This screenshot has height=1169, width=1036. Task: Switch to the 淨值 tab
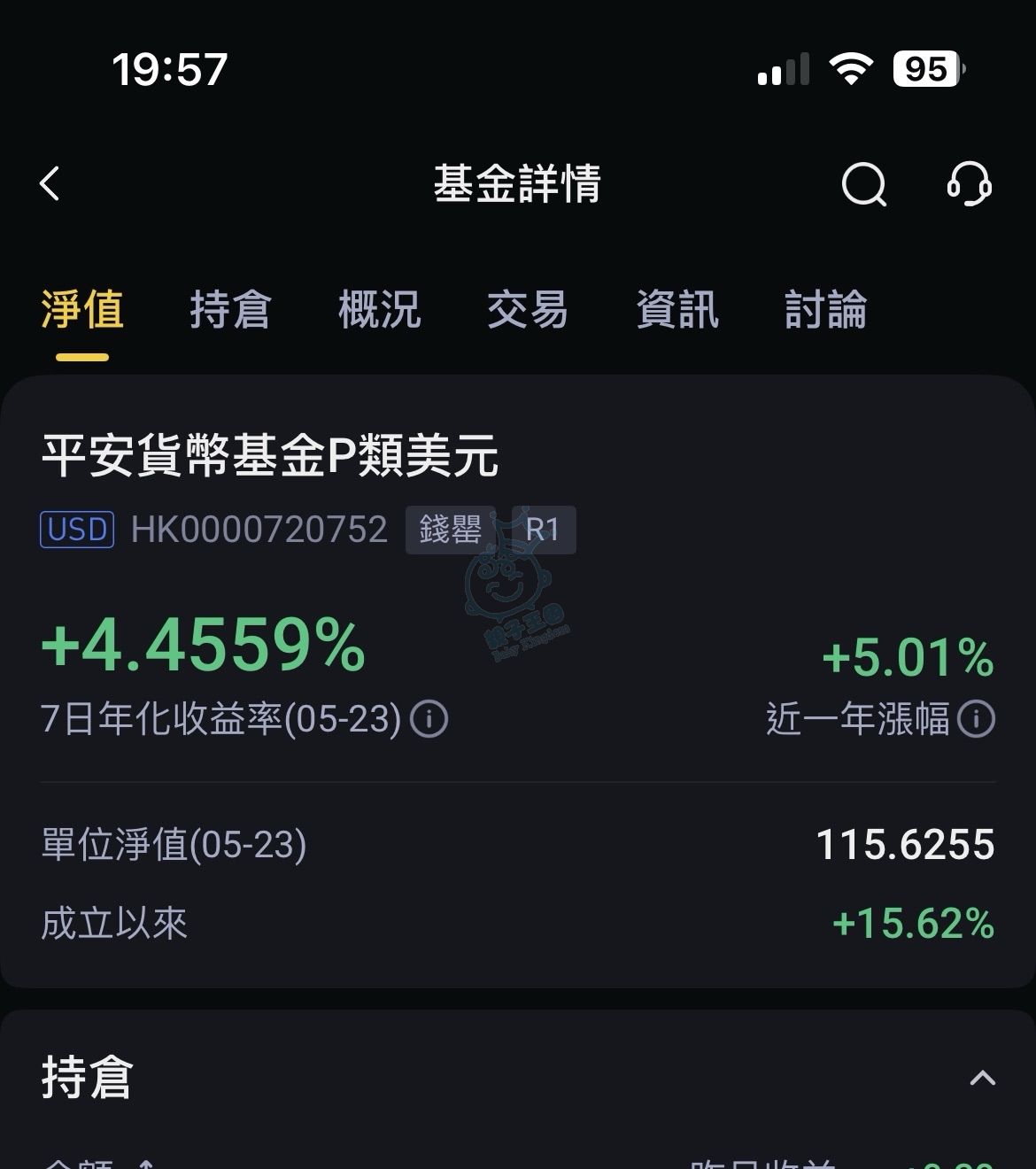click(x=82, y=310)
